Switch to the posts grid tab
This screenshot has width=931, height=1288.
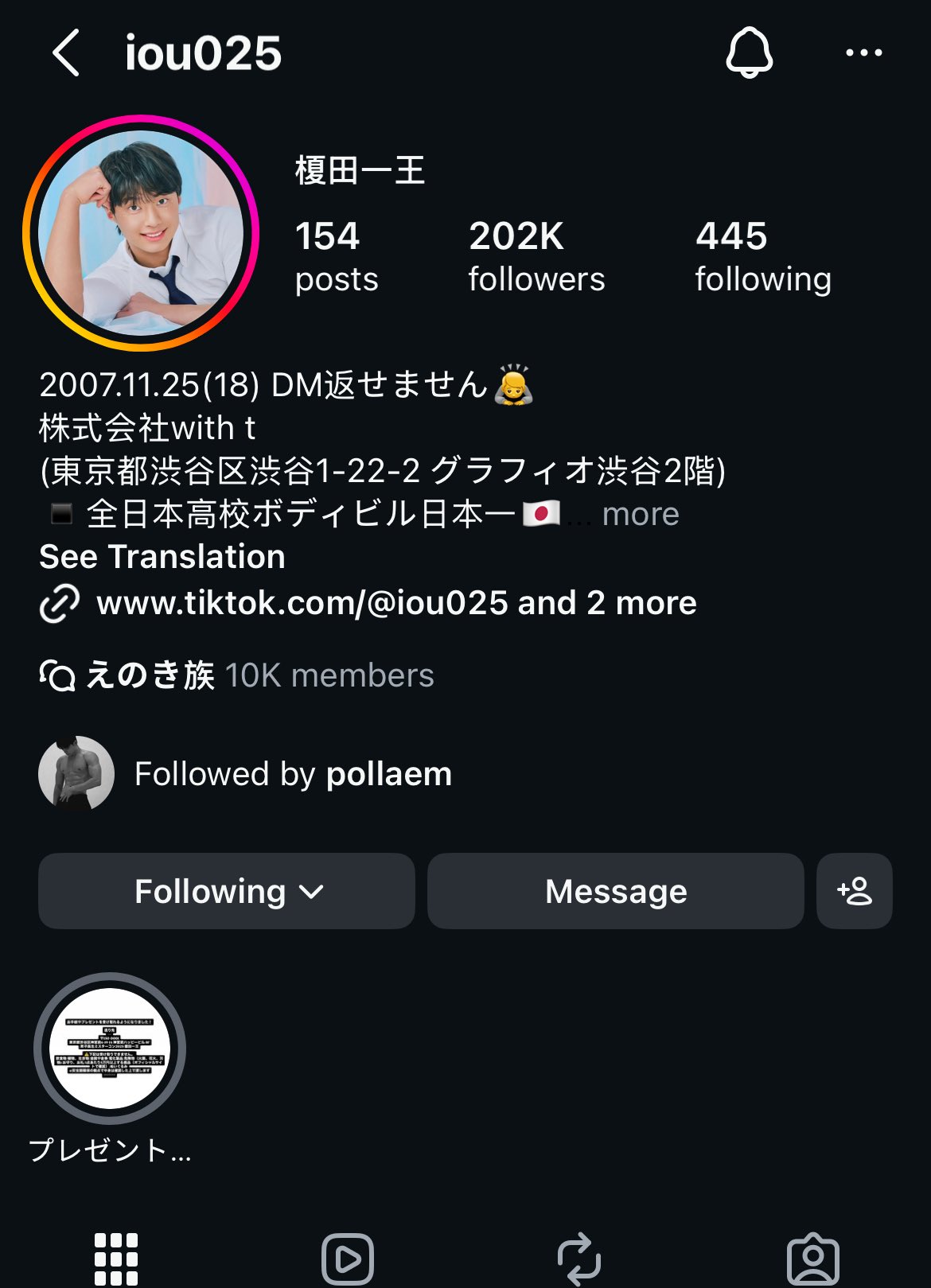click(116, 1259)
